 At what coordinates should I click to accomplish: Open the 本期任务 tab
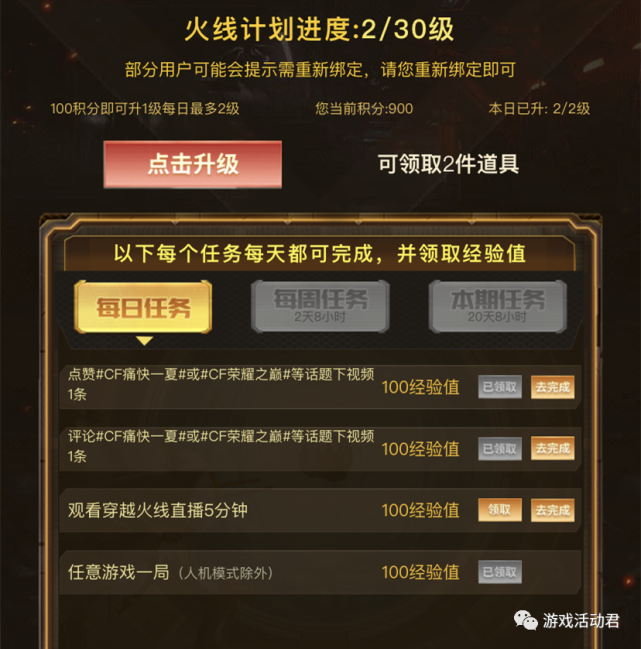click(497, 305)
